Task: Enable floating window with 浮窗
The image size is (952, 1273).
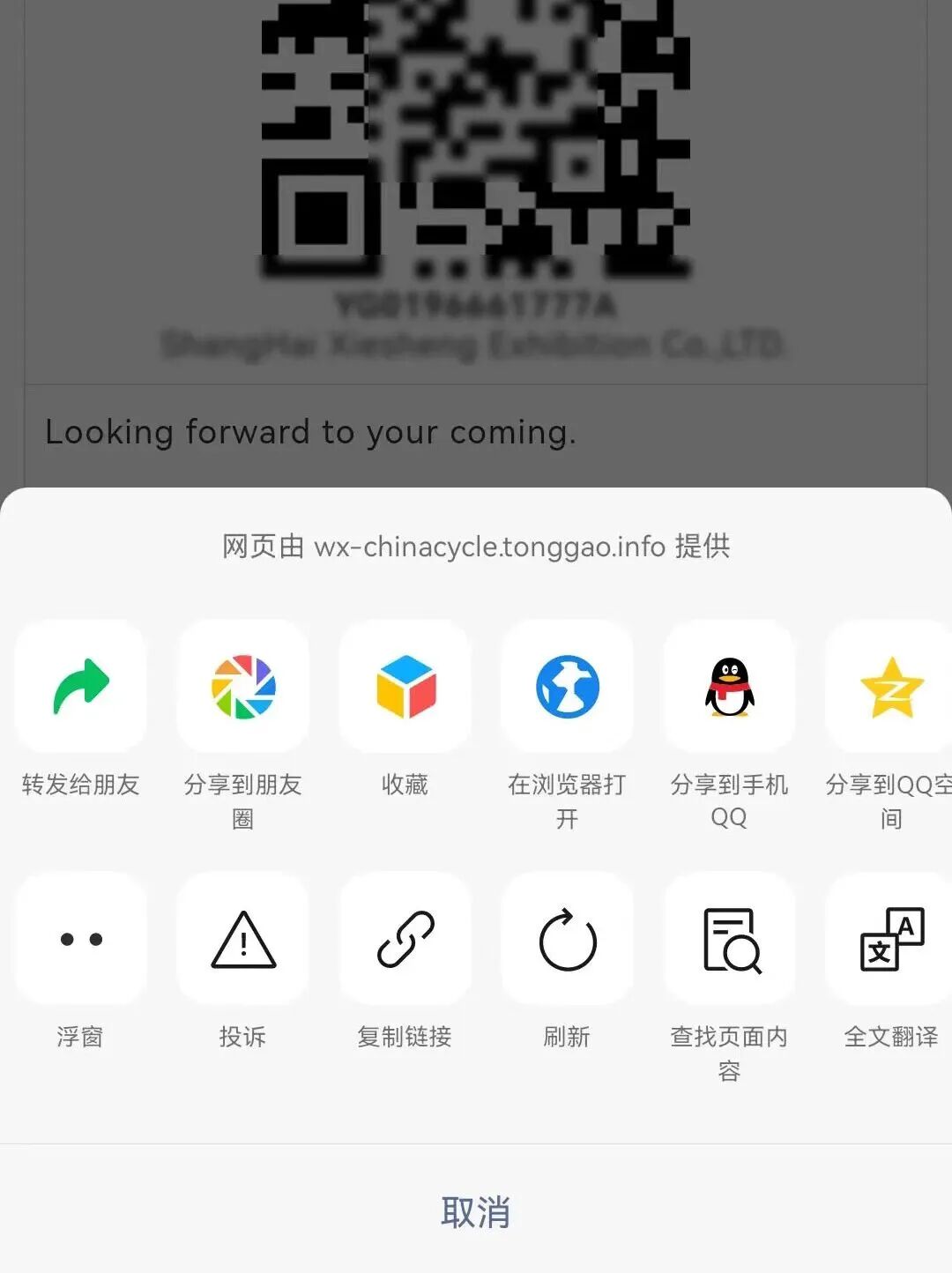Action: coord(81,939)
